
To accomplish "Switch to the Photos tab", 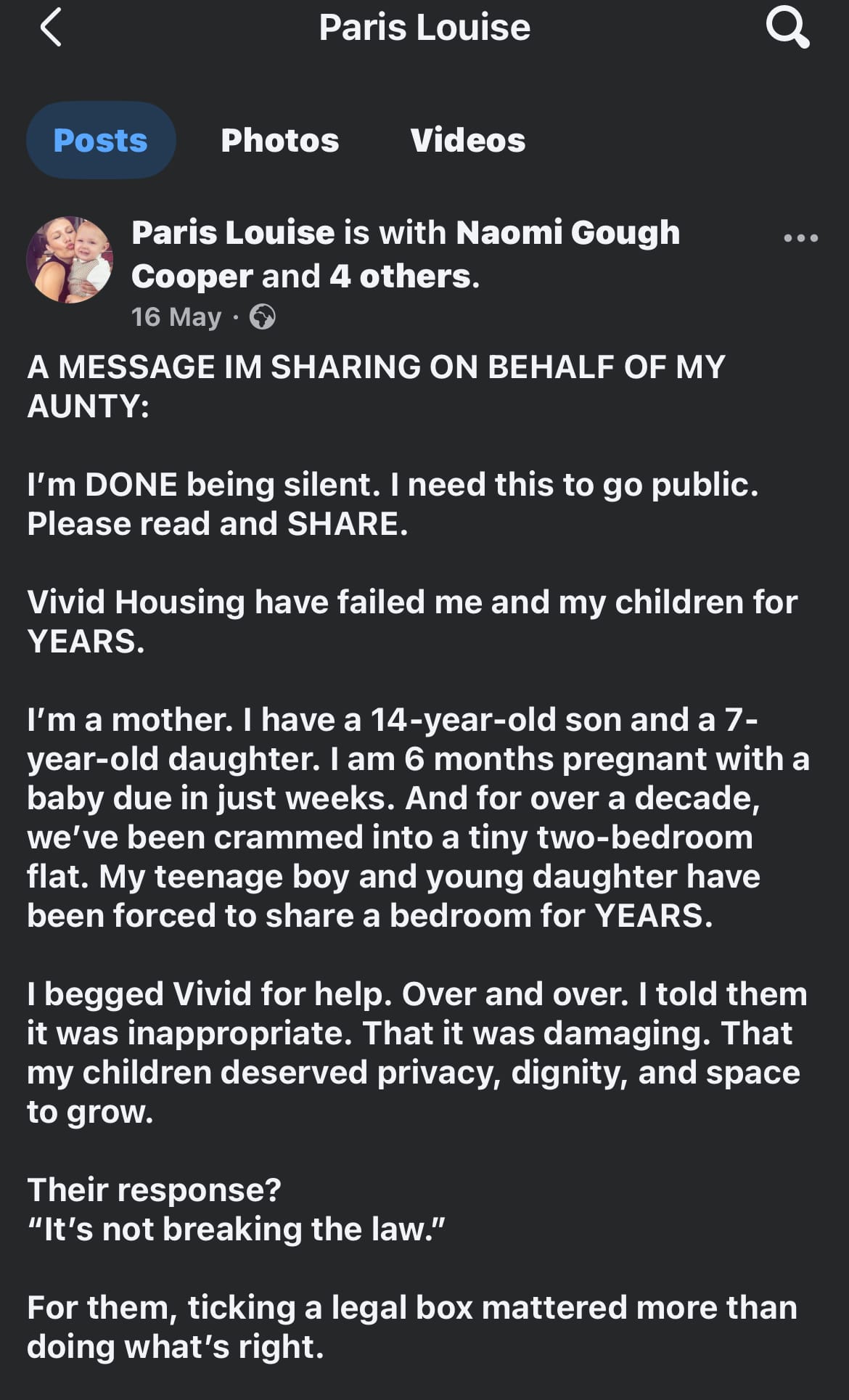I will click(279, 140).
